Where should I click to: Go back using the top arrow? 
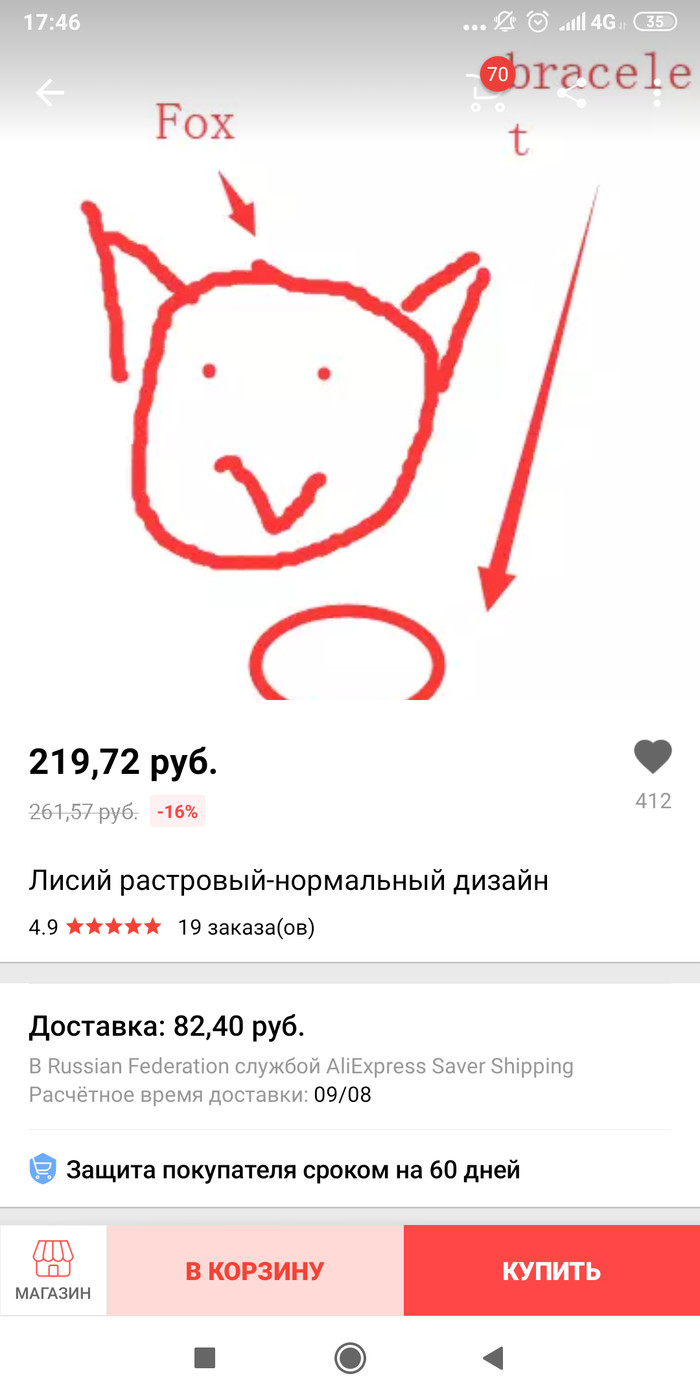pos(49,93)
